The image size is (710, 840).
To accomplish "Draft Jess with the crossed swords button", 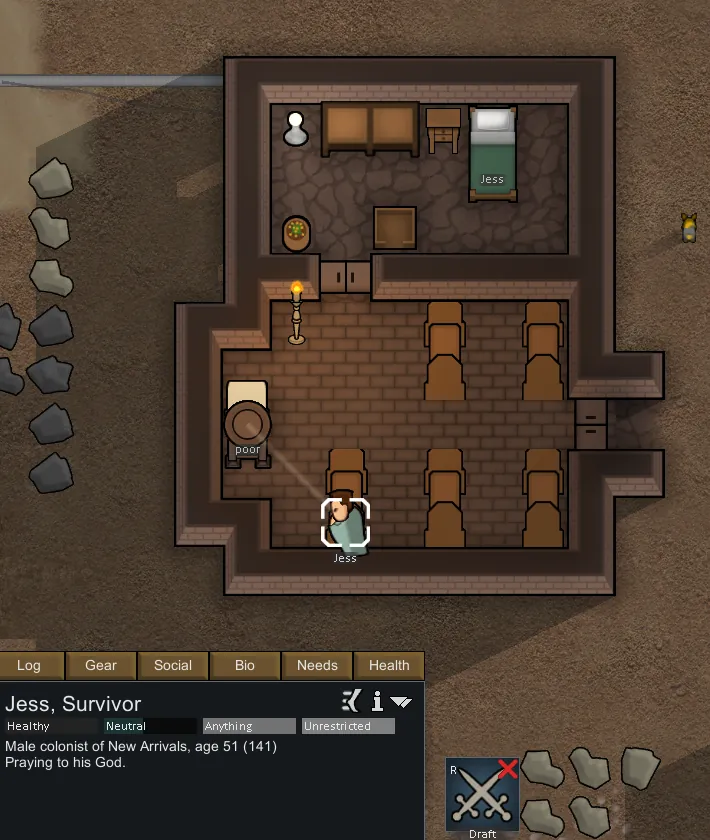I will point(482,795).
